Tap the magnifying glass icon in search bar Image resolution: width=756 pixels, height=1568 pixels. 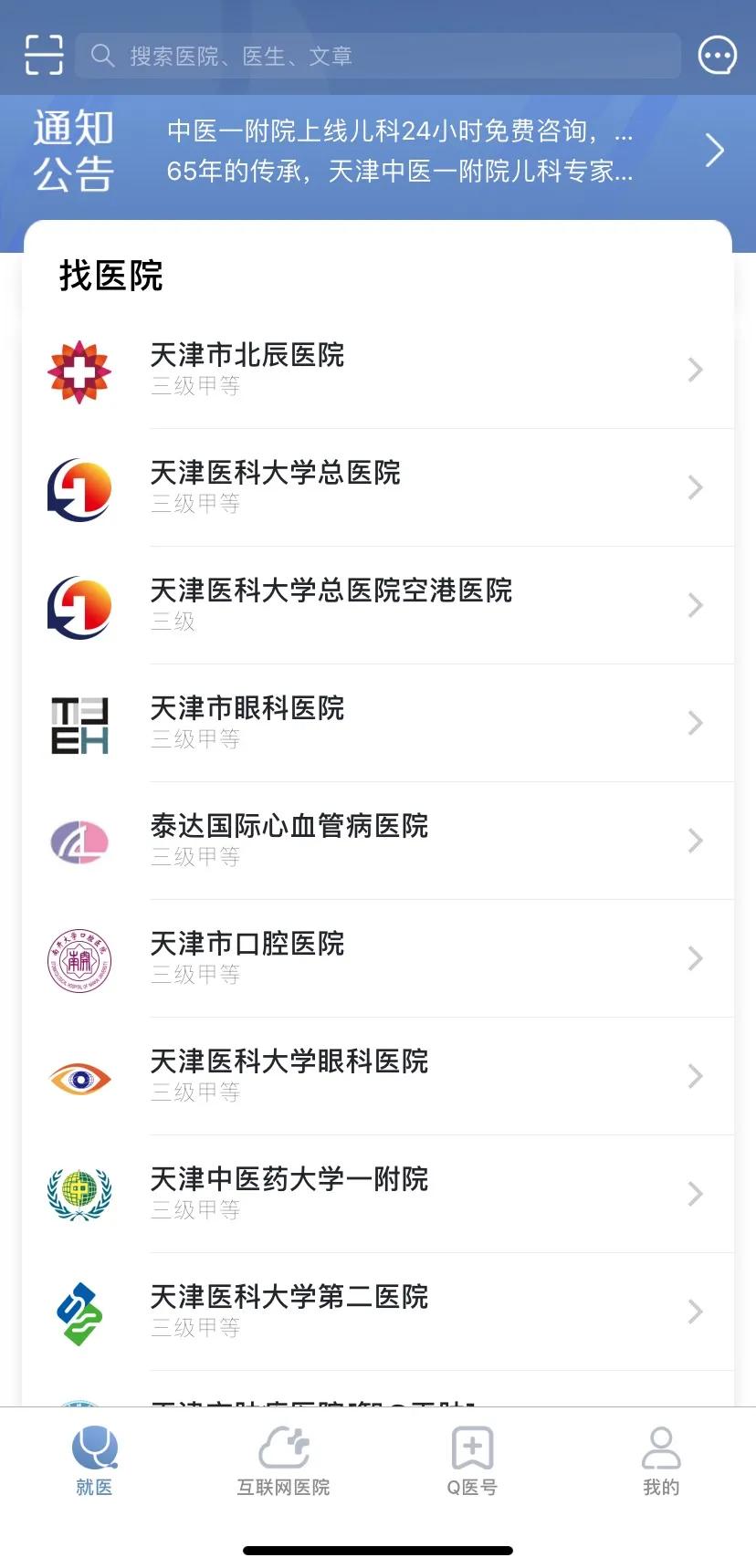102,56
